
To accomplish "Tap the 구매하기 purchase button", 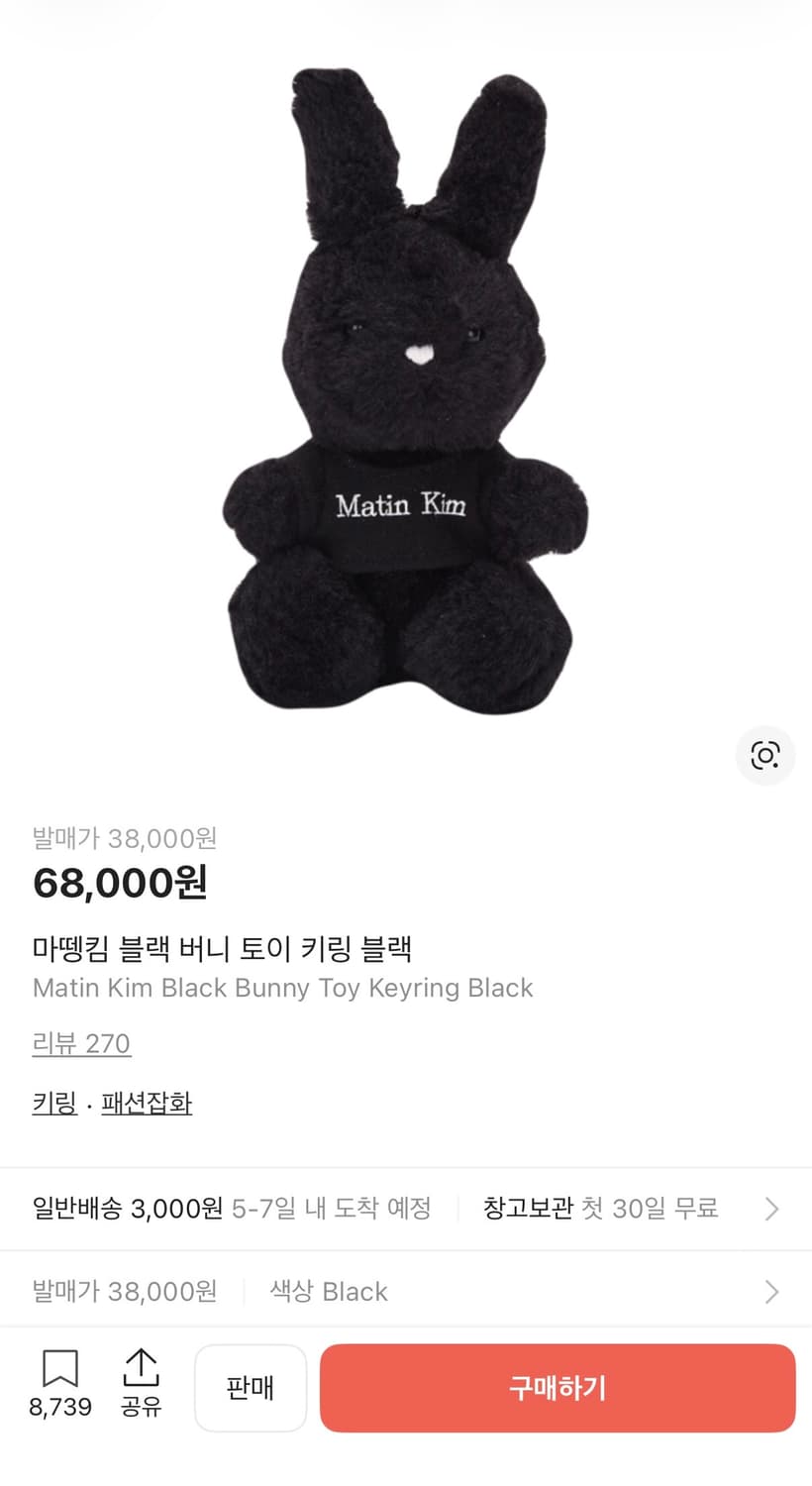I will [x=558, y=1388].
